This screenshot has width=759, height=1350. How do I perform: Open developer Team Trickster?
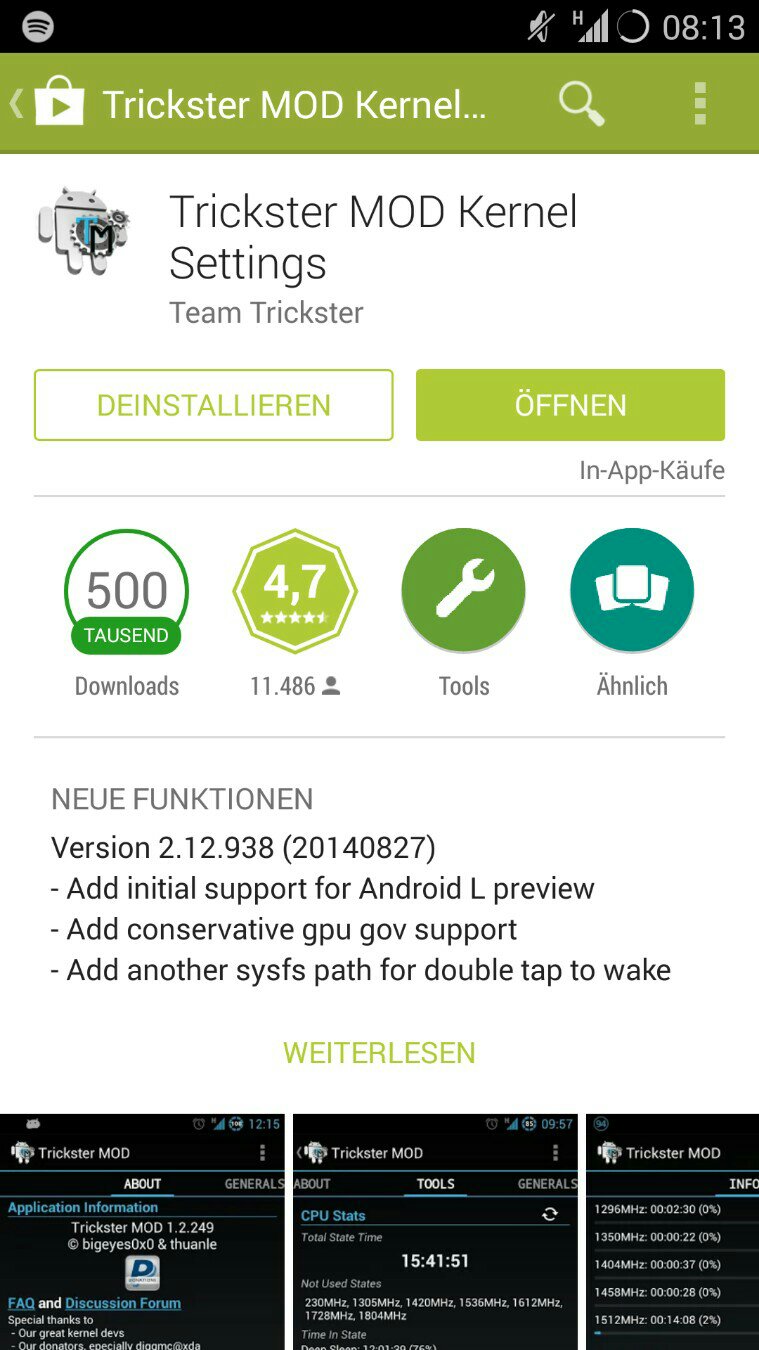(266, 313)
